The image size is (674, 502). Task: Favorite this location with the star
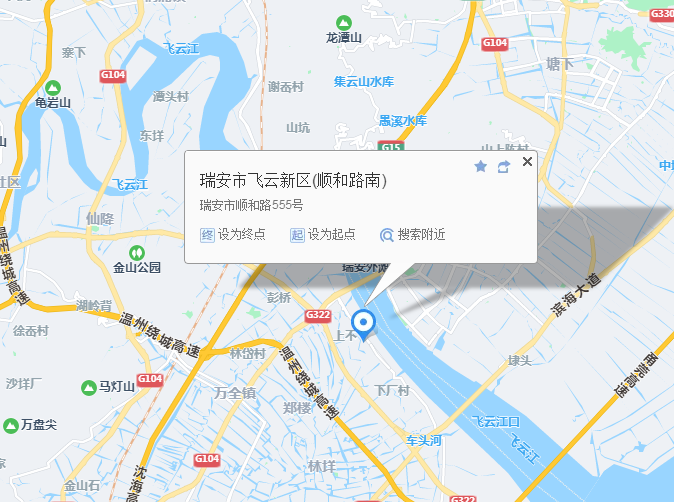(x=481, y=166)
